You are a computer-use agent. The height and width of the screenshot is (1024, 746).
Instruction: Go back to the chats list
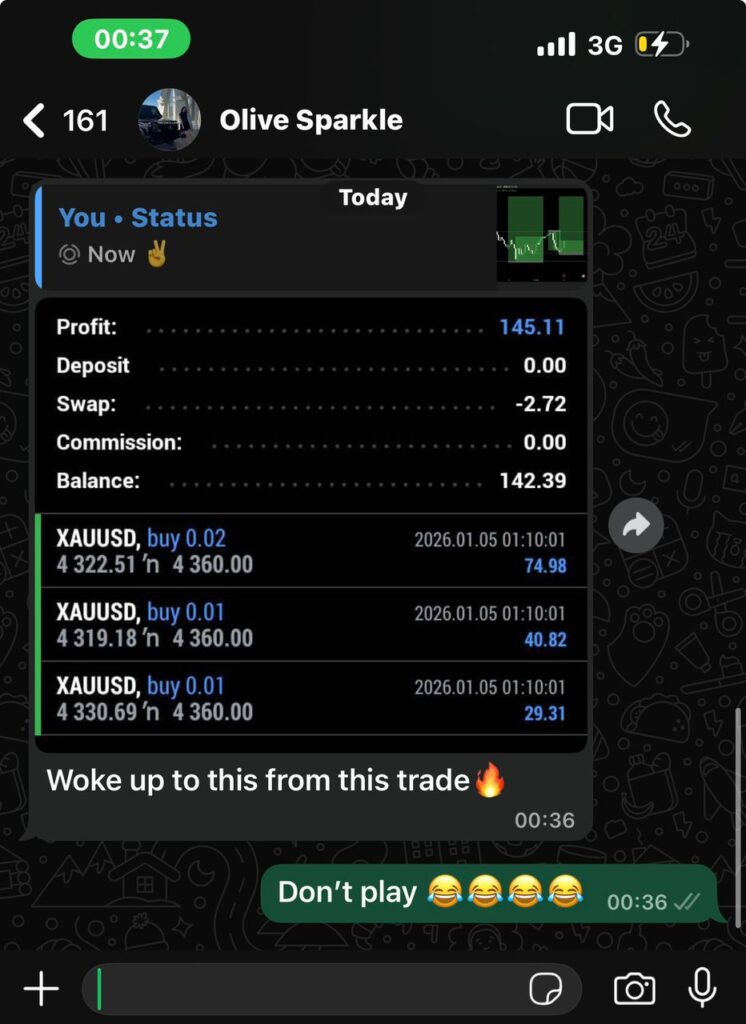35,121
